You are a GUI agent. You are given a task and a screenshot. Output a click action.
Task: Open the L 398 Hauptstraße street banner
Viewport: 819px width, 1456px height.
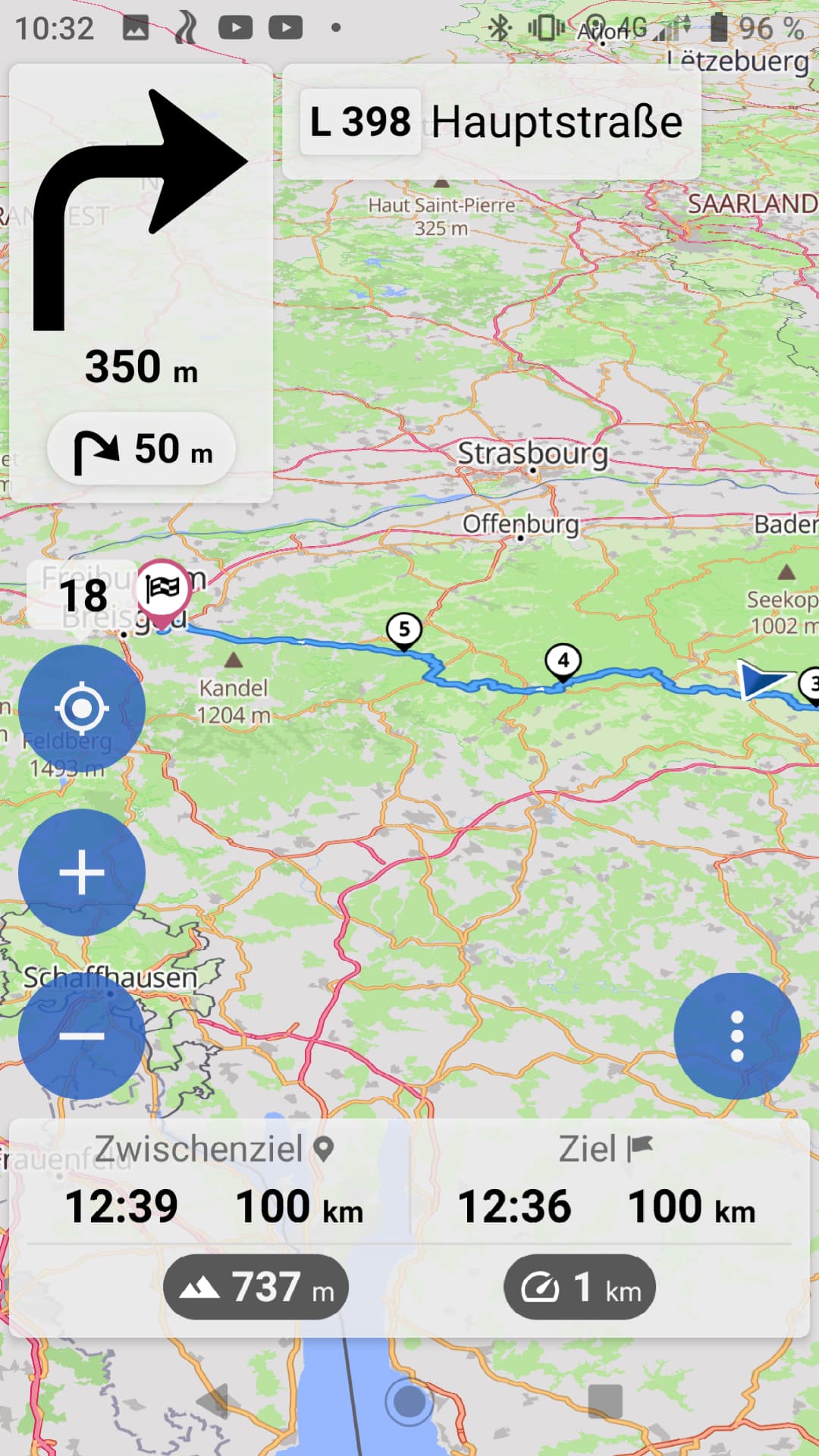[x=491, y=122]
